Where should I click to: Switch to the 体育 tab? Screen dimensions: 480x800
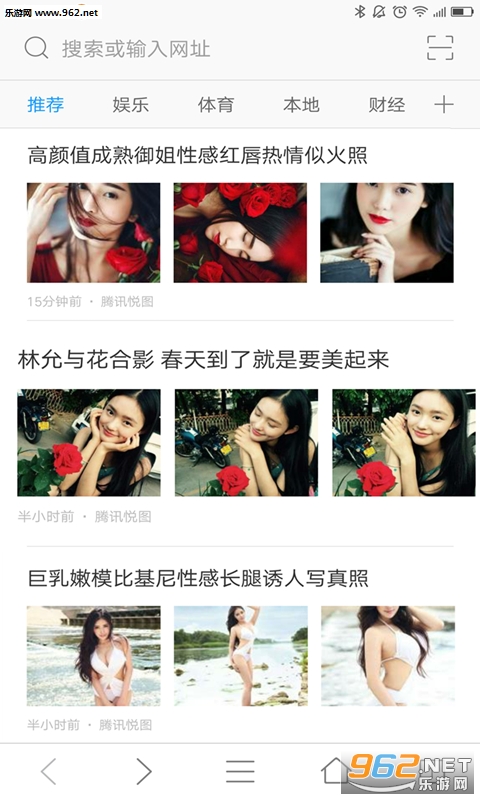[x=216, y=105]
